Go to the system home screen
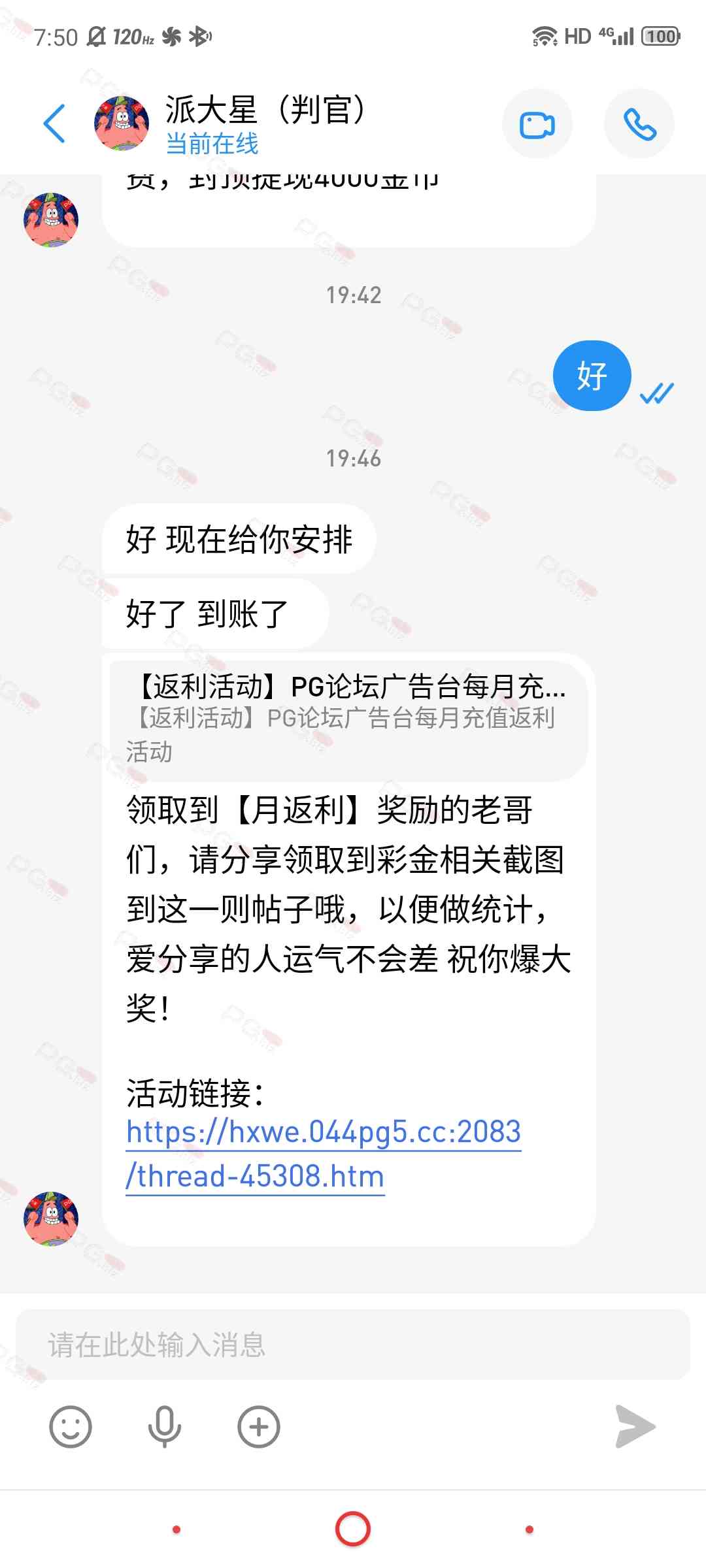The image size is (706, 1568). (353, 1529)
